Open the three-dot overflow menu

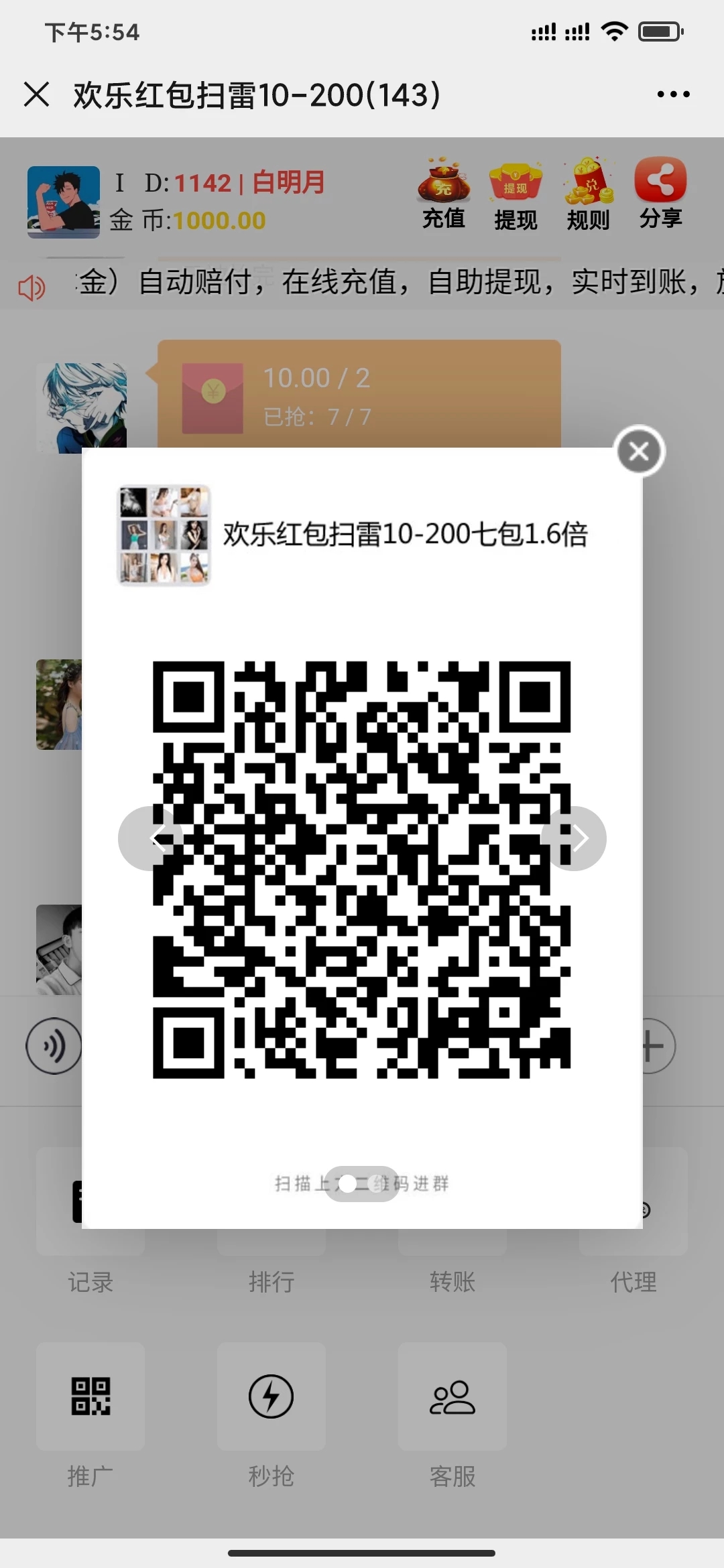673,94
